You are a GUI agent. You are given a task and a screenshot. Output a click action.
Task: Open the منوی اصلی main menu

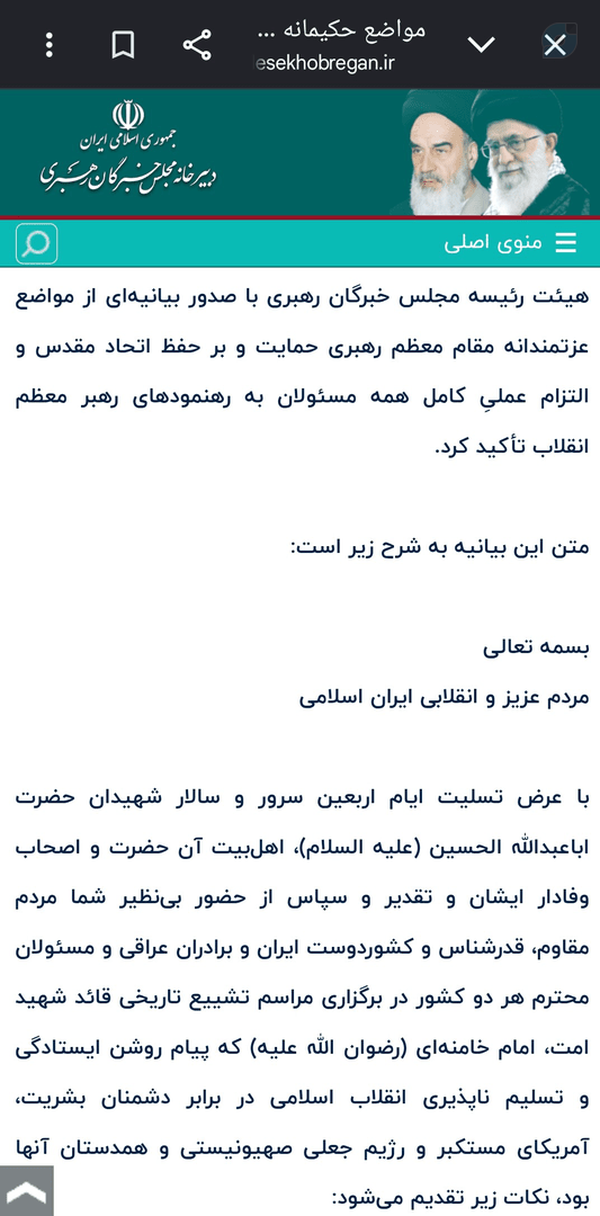click(x=511, y=243)
